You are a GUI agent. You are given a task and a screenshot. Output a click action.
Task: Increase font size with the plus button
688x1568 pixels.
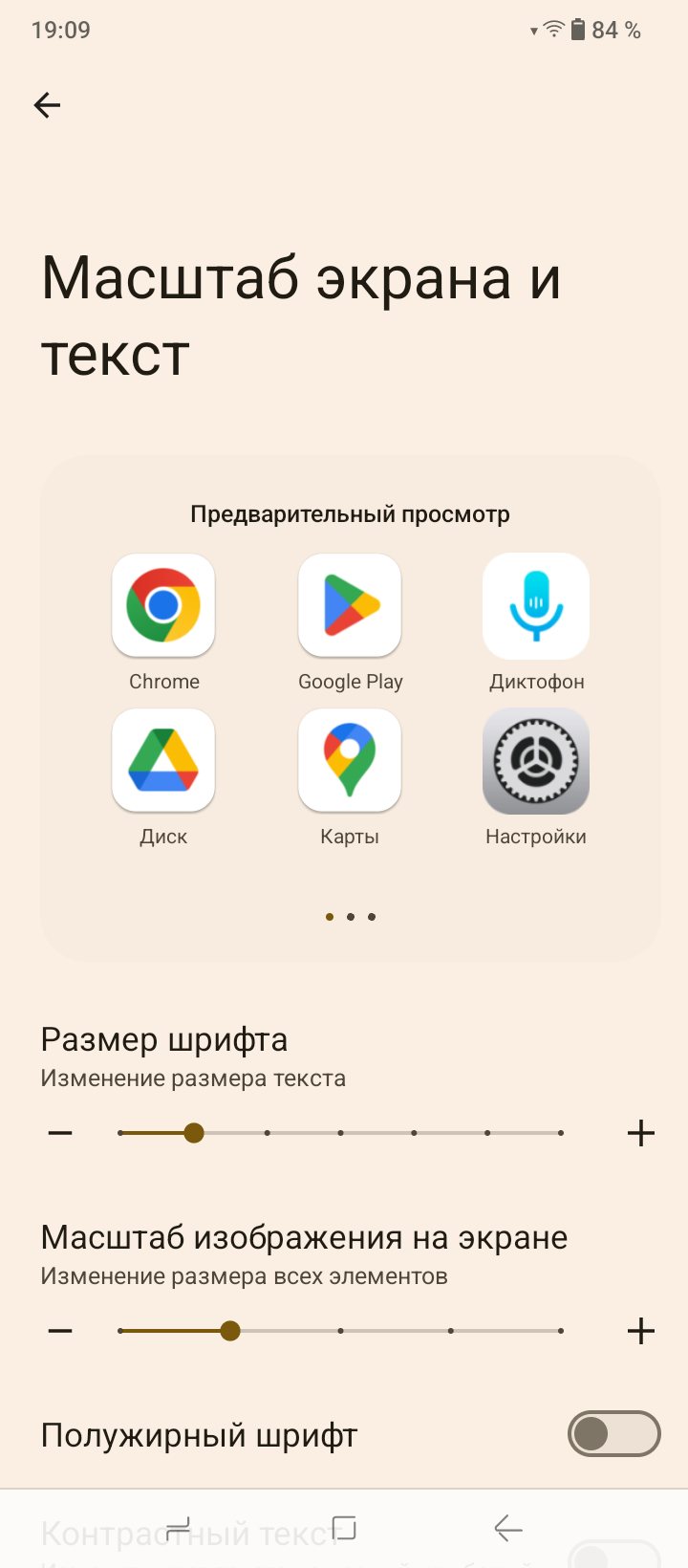pos(640,1133)
